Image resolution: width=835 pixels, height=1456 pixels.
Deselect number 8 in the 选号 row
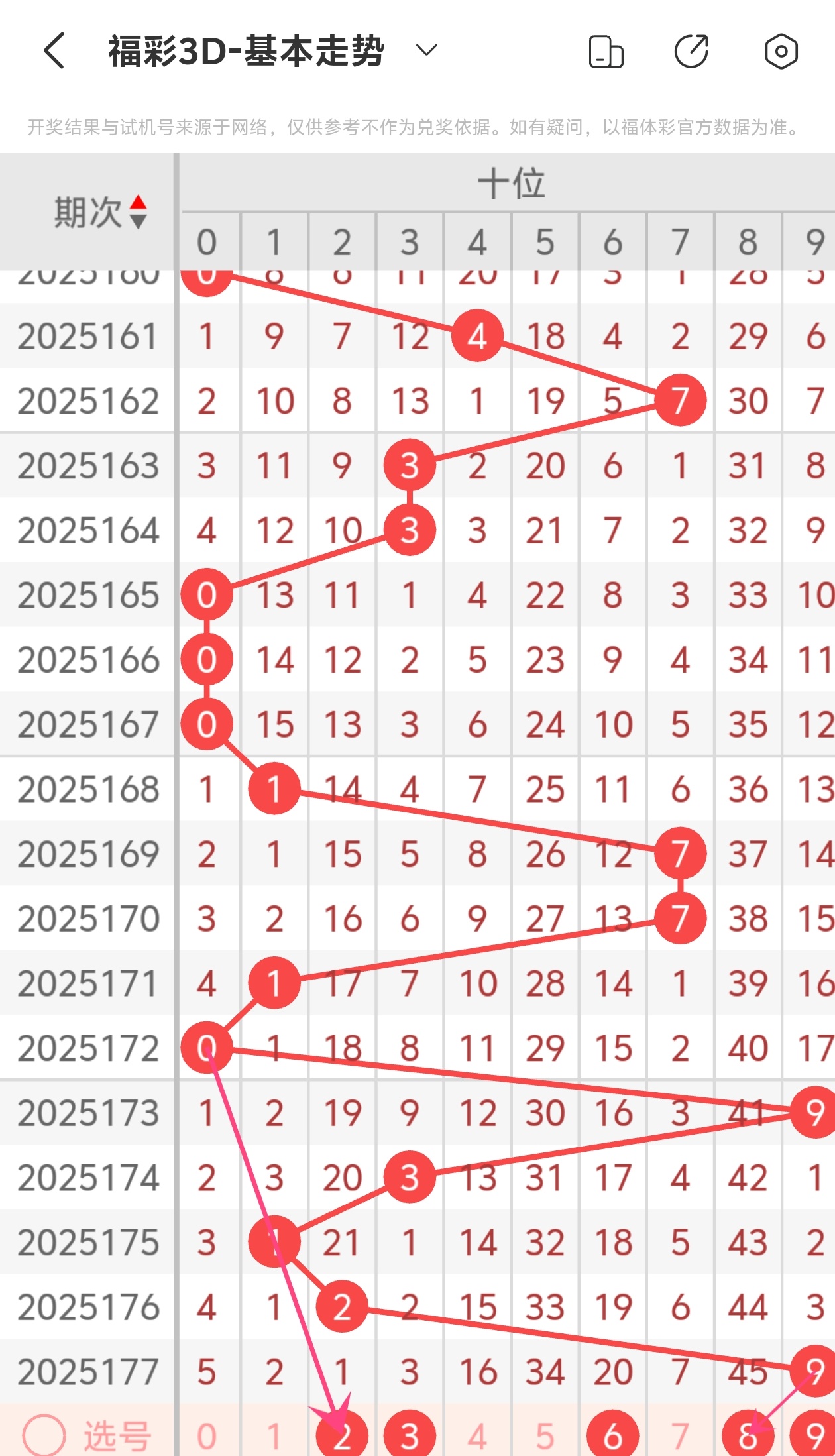click(748, 1435)
